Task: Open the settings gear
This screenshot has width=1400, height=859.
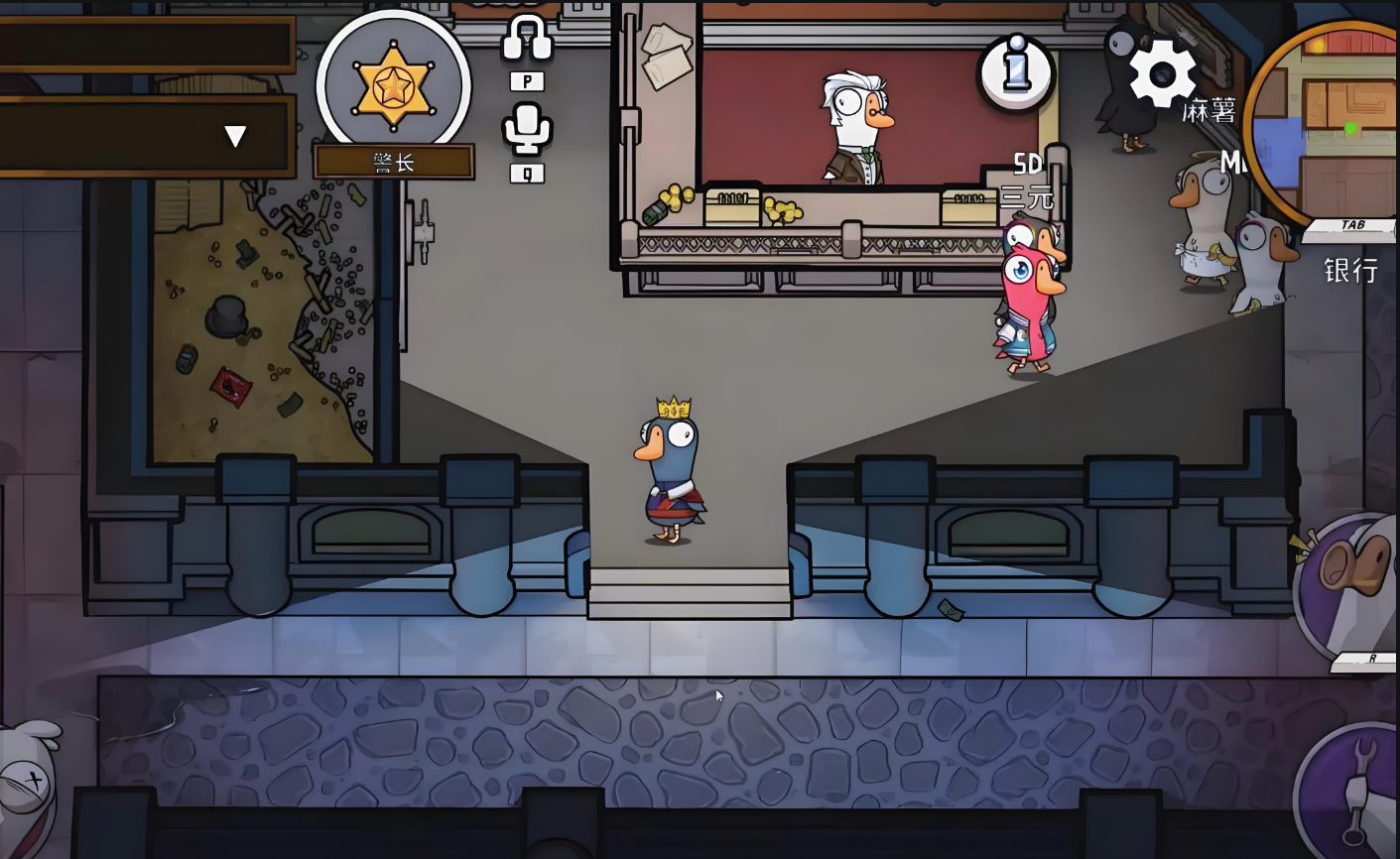Action: [1162, 72]
